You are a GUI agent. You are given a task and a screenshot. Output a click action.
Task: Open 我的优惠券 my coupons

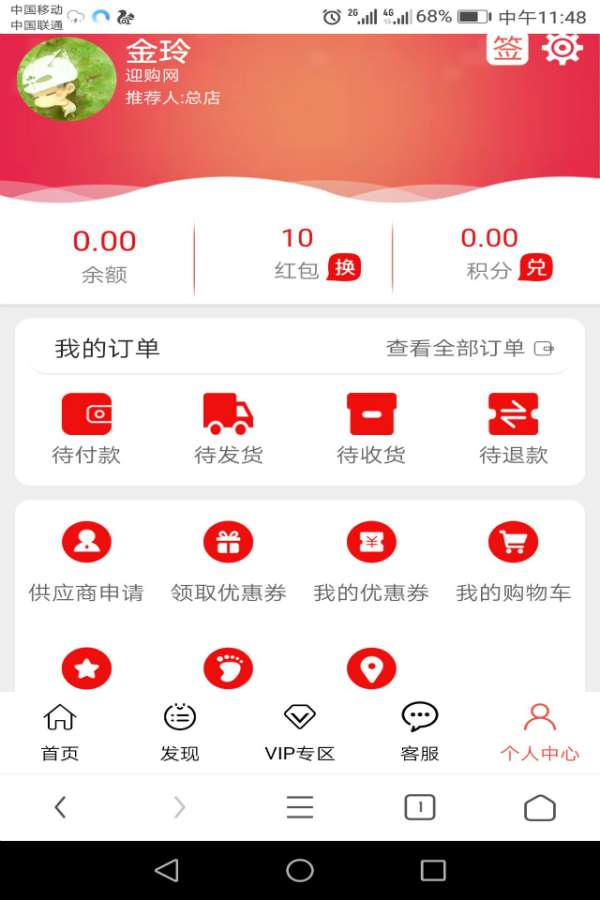[x=371, y=562]
